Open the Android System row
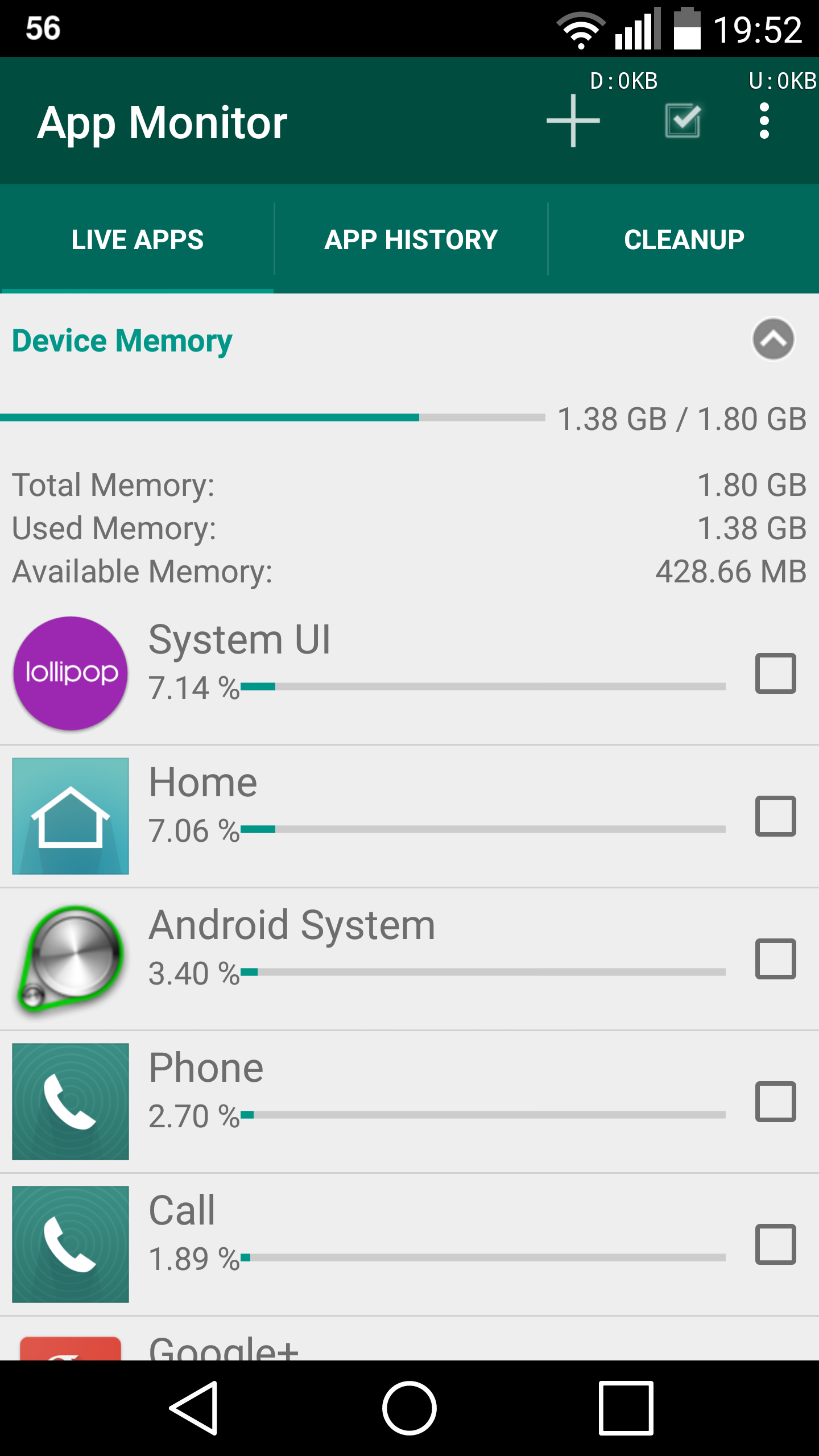 pyautogui.click(x=409, y=959)
